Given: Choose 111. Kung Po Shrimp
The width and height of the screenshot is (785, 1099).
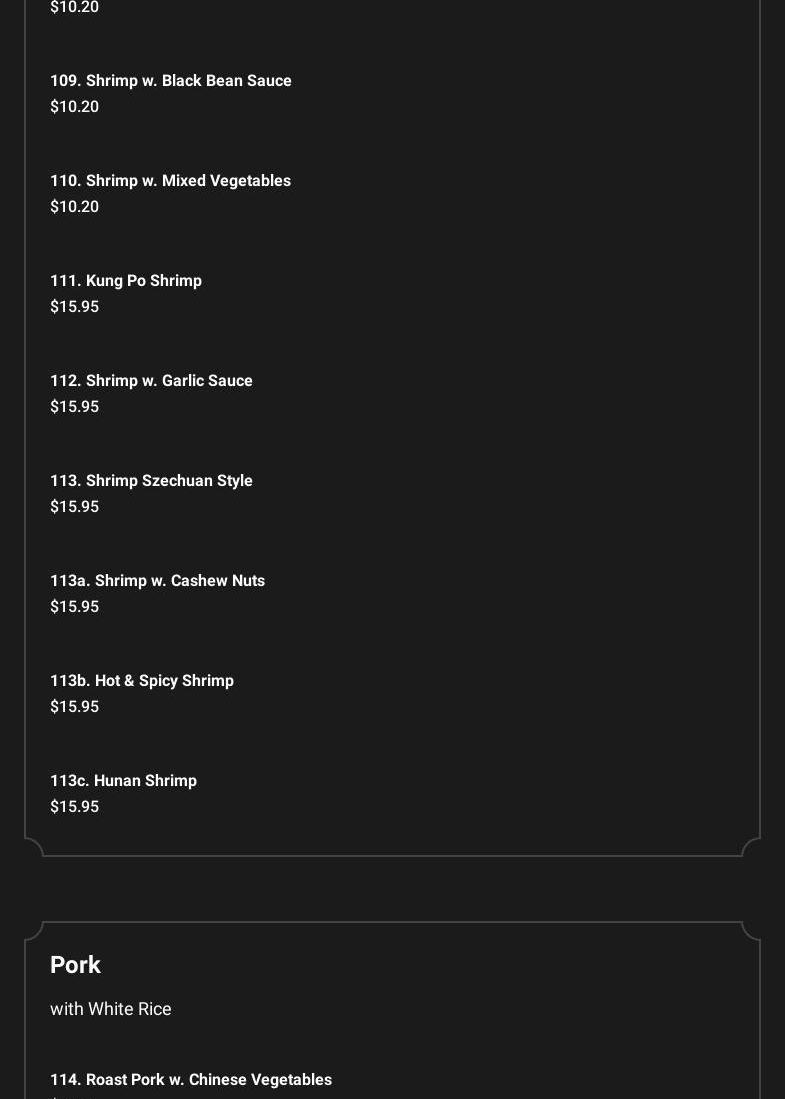Looking at the screenshot, I should pos(126,281).
